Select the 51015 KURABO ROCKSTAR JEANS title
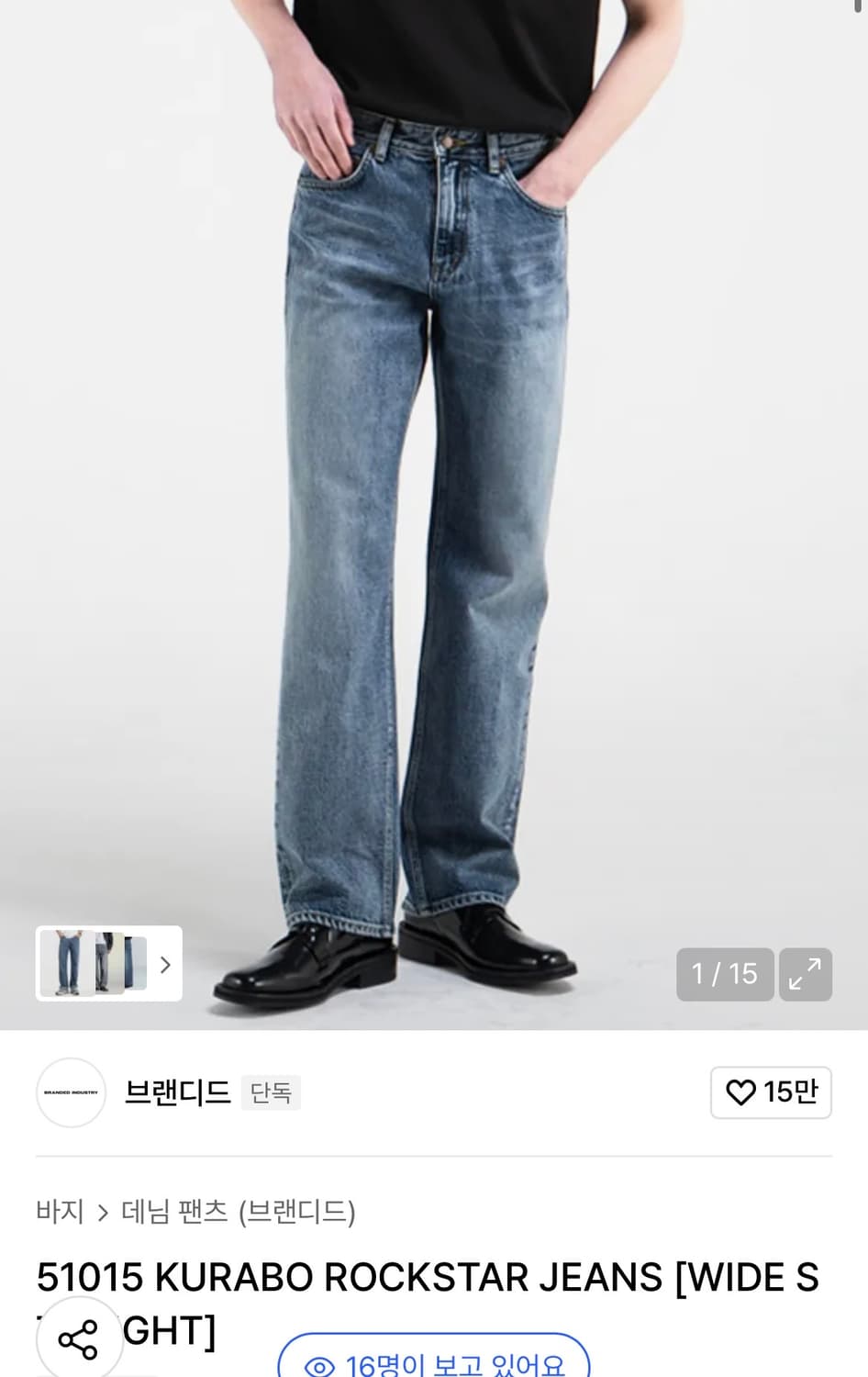Screen dimensions: 868x1377 428,1276
